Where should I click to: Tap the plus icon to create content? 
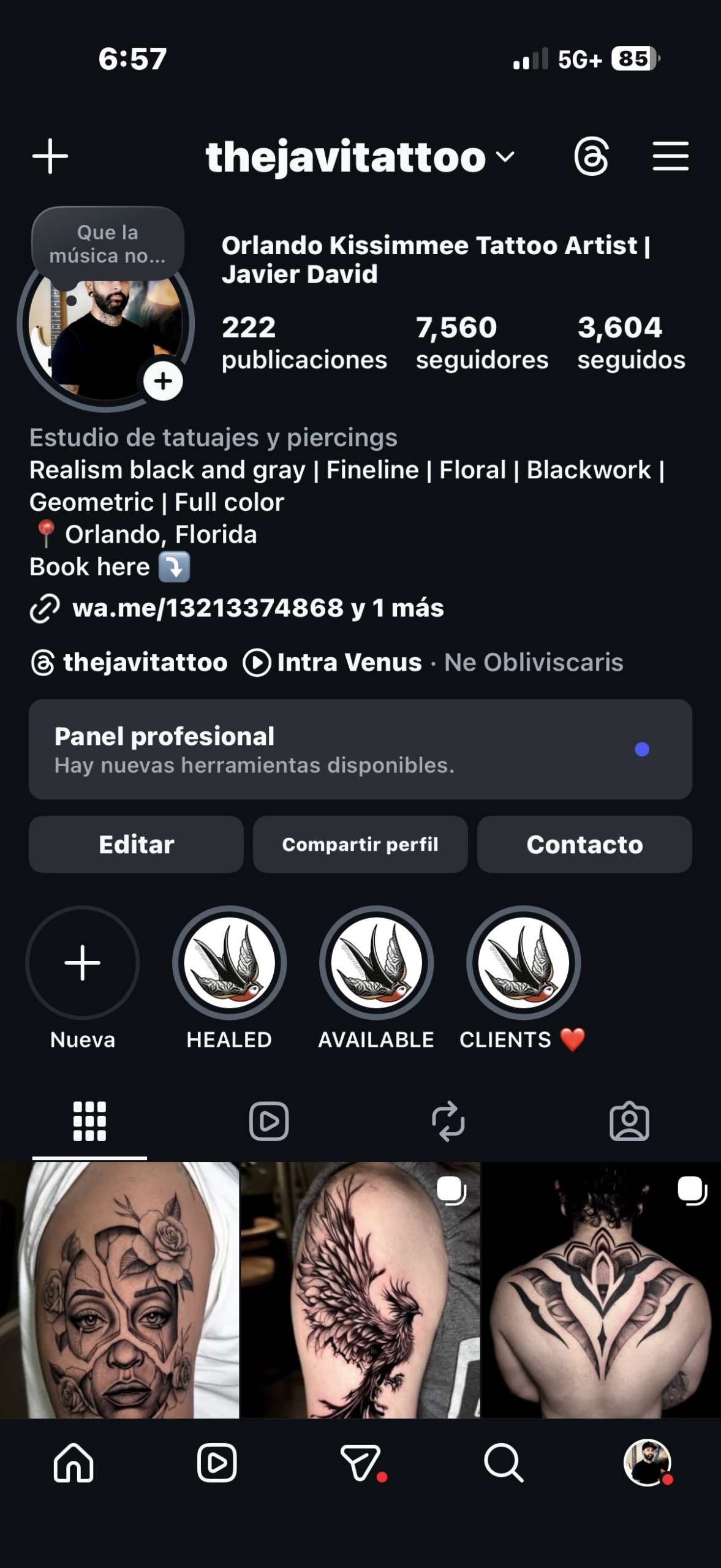point(50,156)
